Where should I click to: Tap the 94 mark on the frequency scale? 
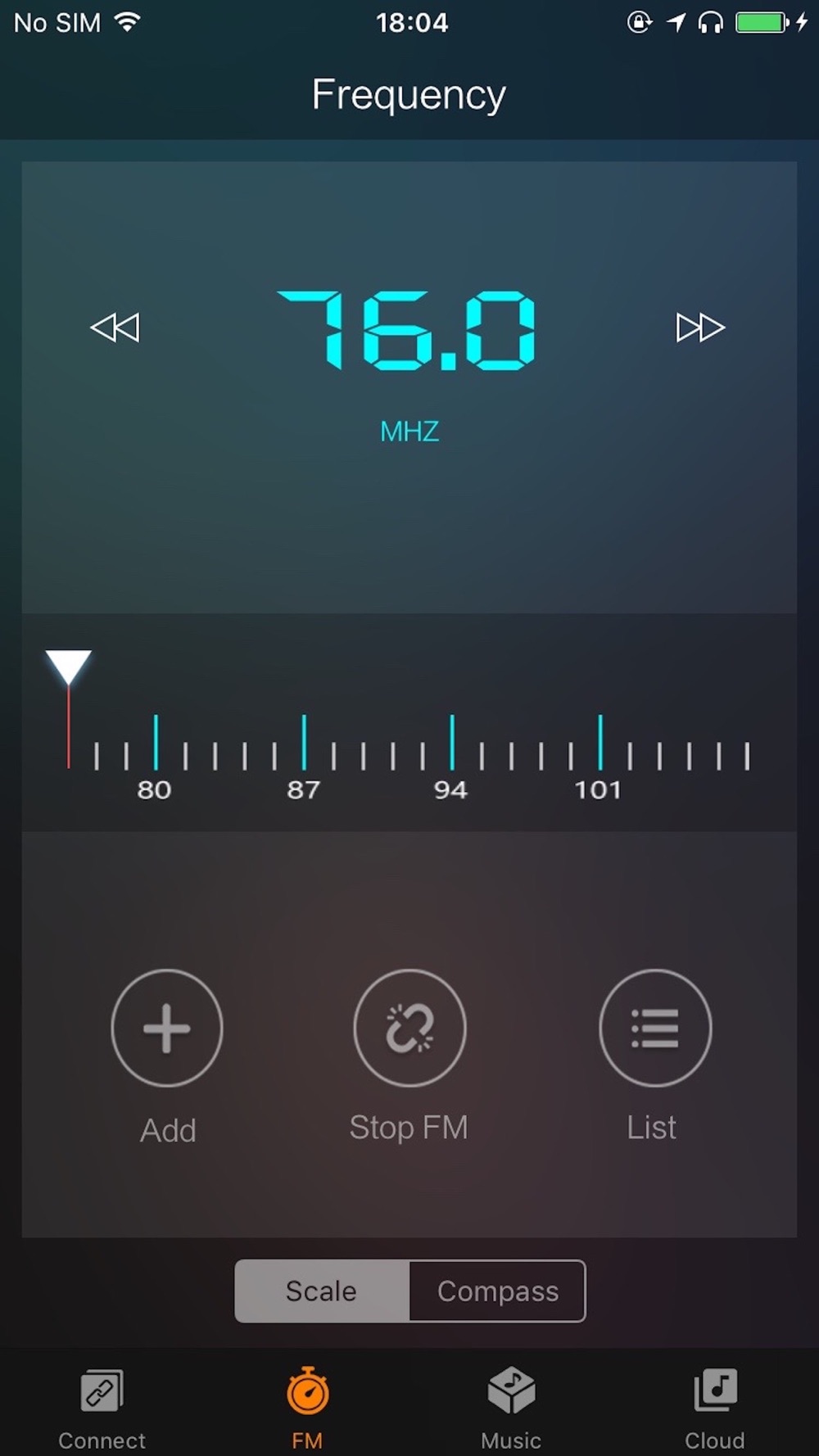(451, 790)
